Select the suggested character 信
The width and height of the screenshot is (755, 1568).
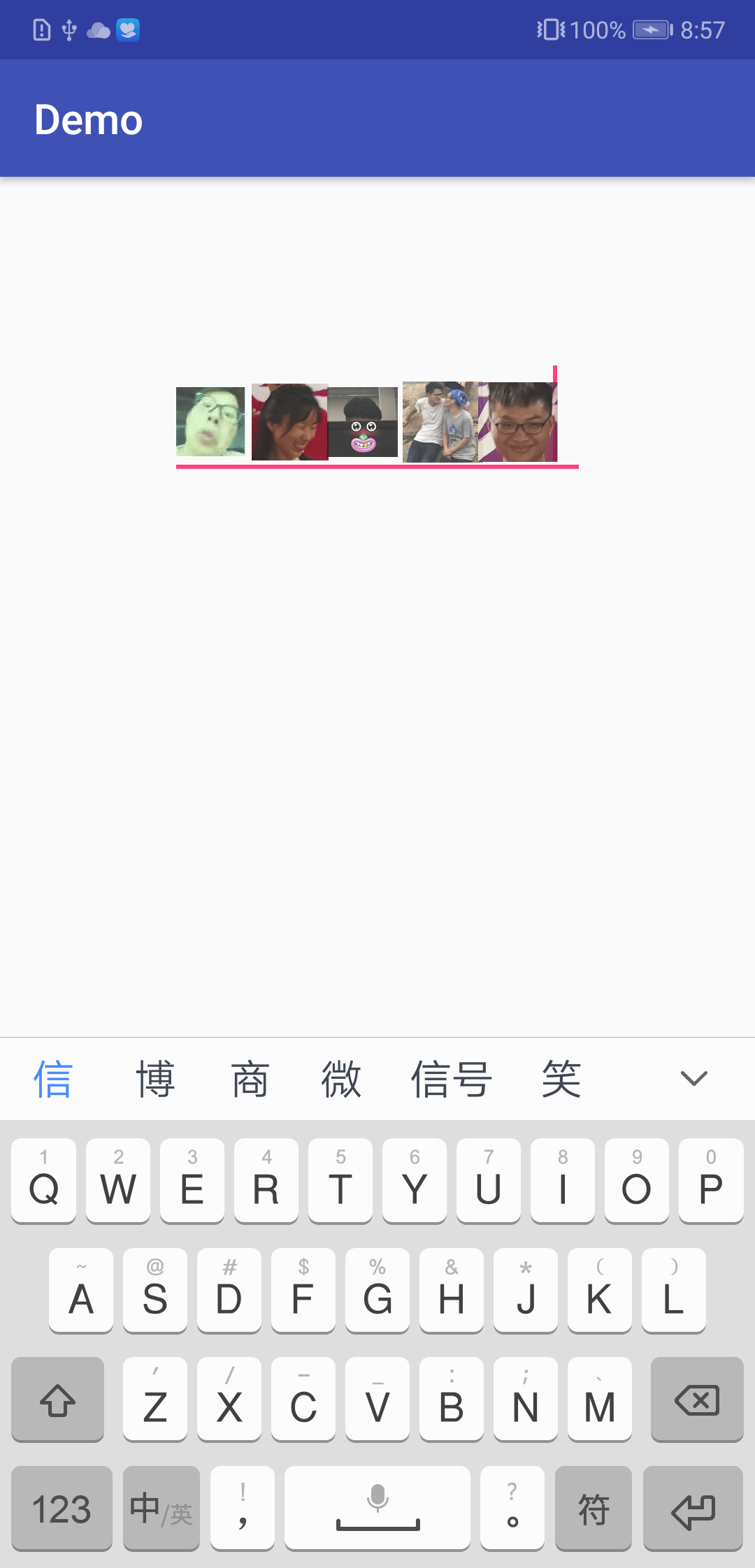tap(53, 1080)
